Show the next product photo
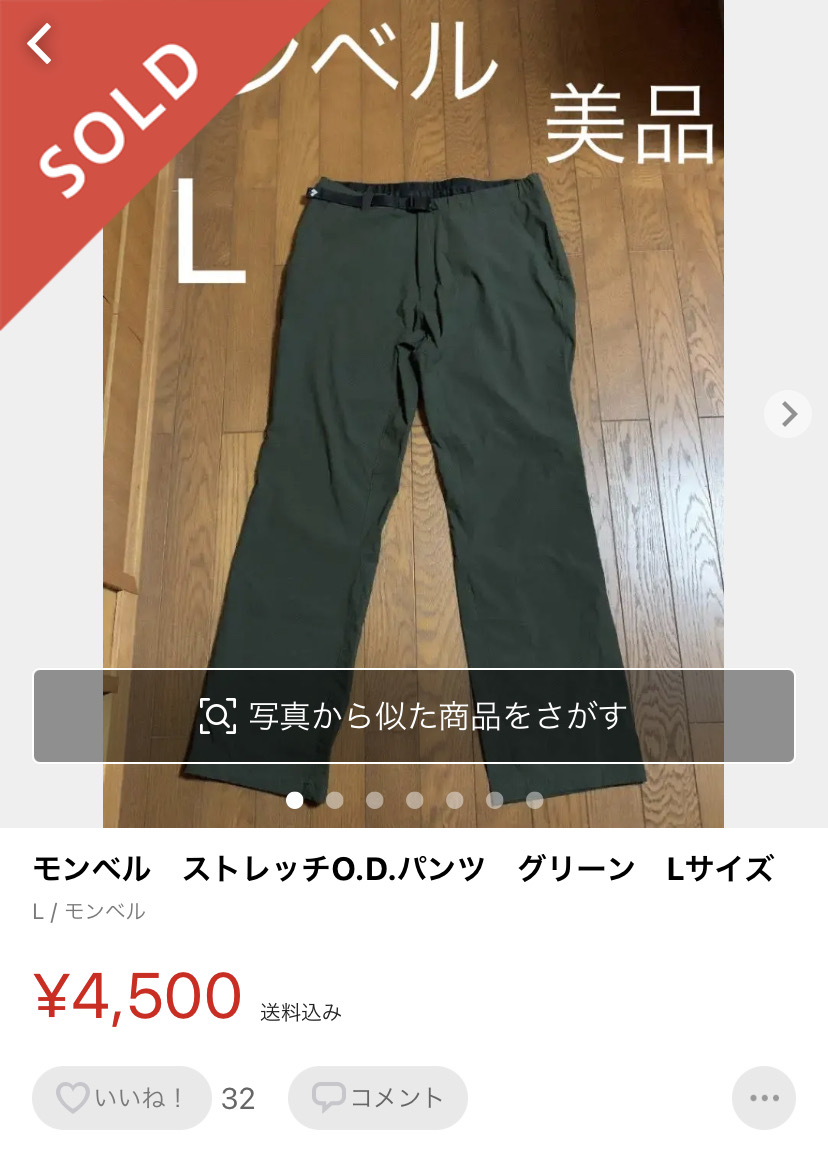 (788, 413)
